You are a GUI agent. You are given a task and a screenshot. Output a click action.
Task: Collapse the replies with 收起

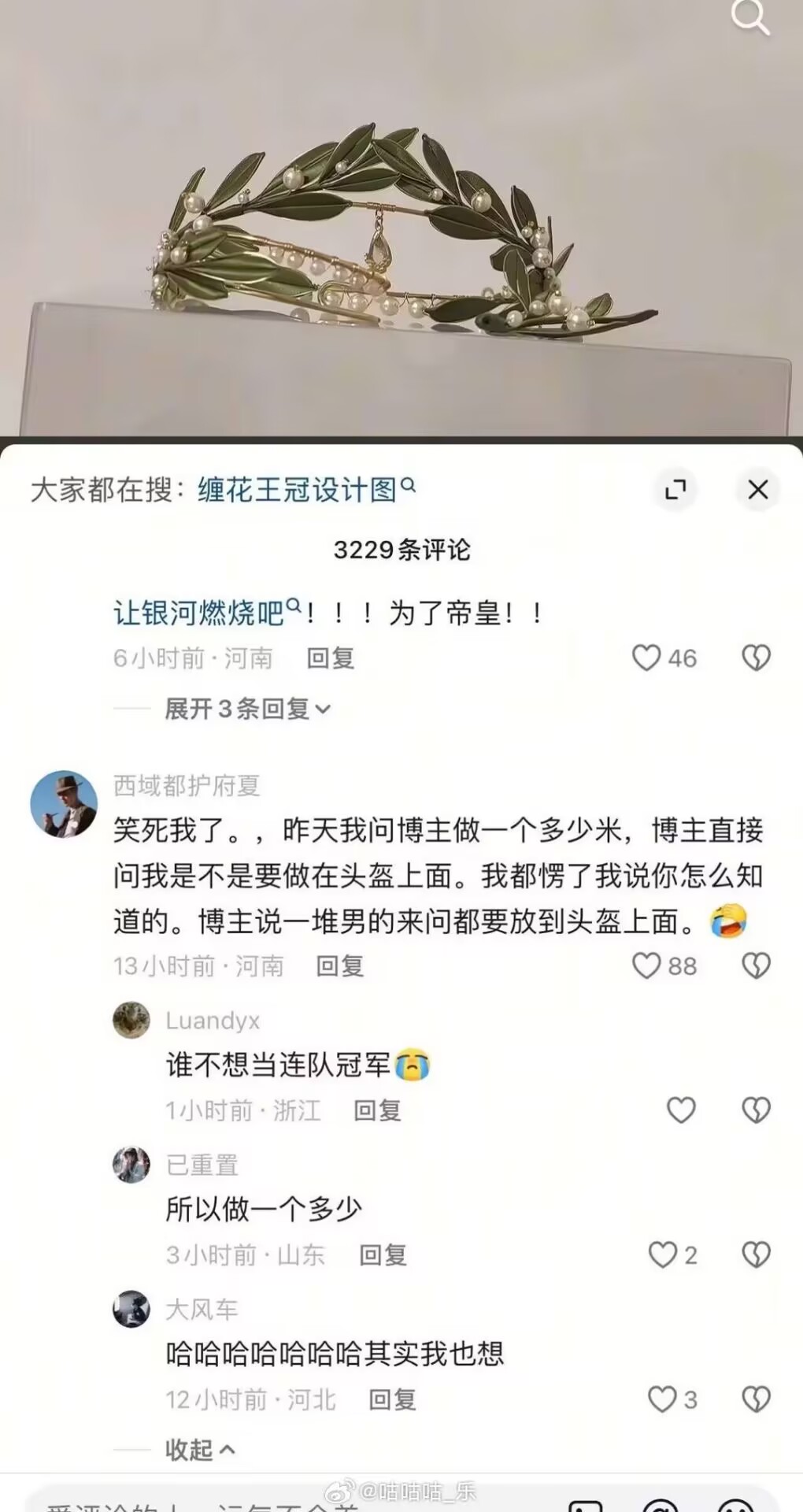[x=199, y=1450]
